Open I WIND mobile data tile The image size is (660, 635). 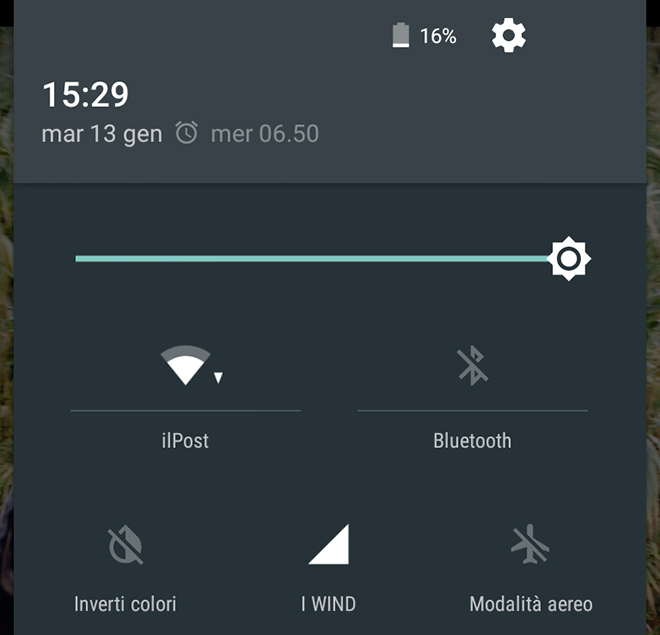coord(328,546)
